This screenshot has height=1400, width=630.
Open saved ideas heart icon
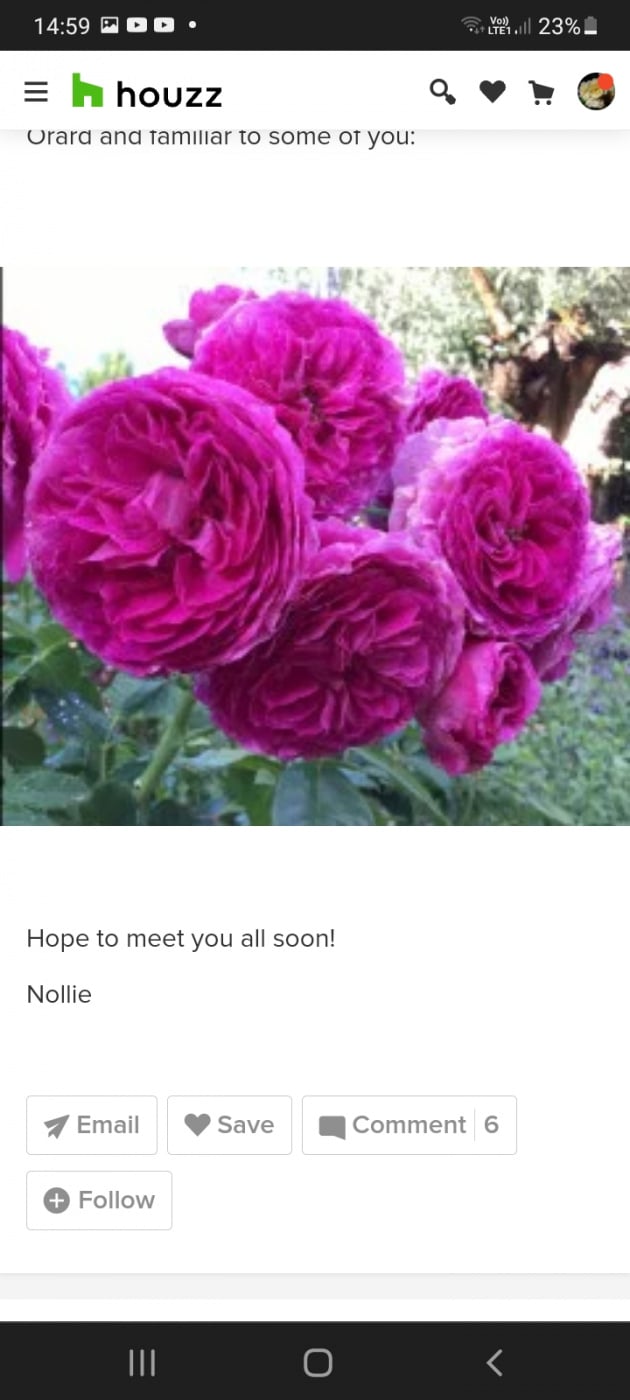(492, 92)
